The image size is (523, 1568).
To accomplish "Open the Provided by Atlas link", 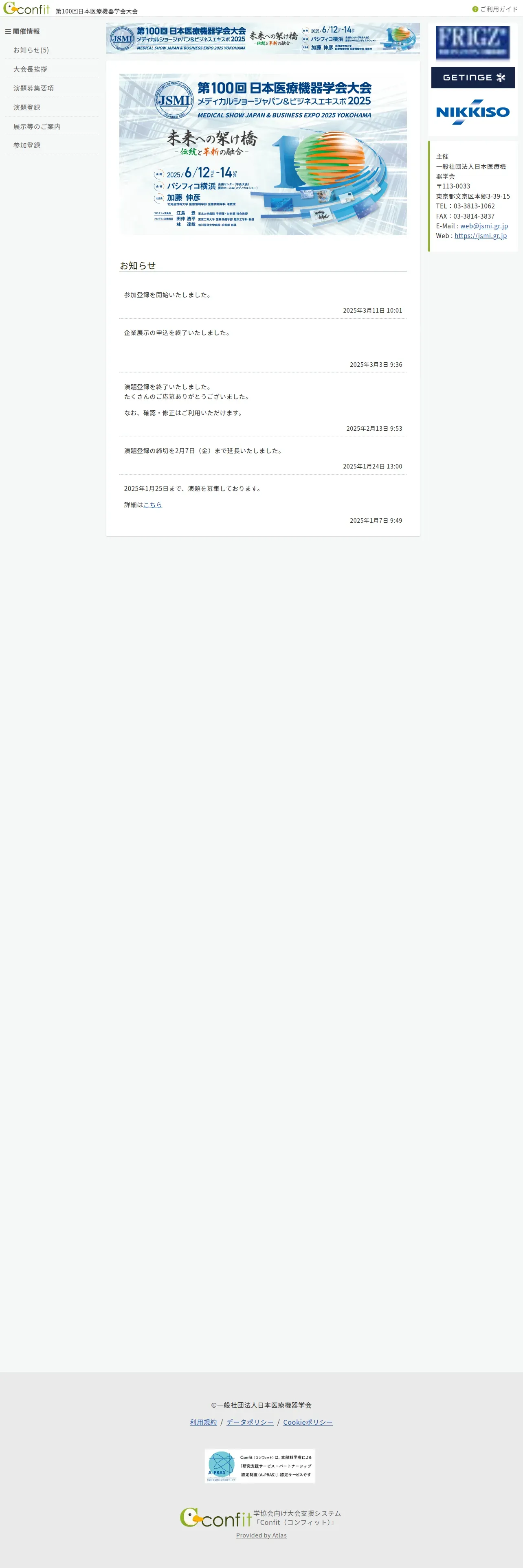I will 261,1535.
